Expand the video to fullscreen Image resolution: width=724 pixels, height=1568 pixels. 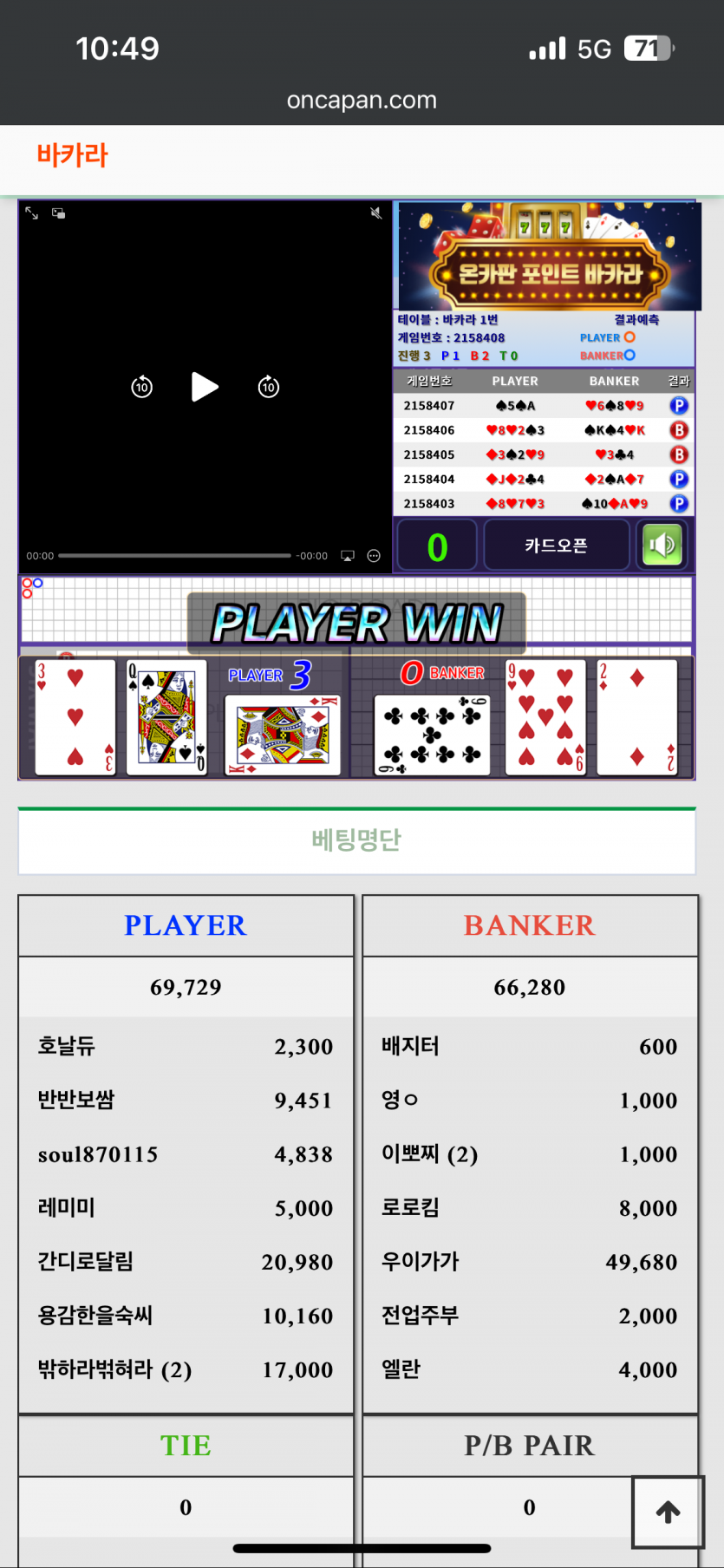pos(32,212)
